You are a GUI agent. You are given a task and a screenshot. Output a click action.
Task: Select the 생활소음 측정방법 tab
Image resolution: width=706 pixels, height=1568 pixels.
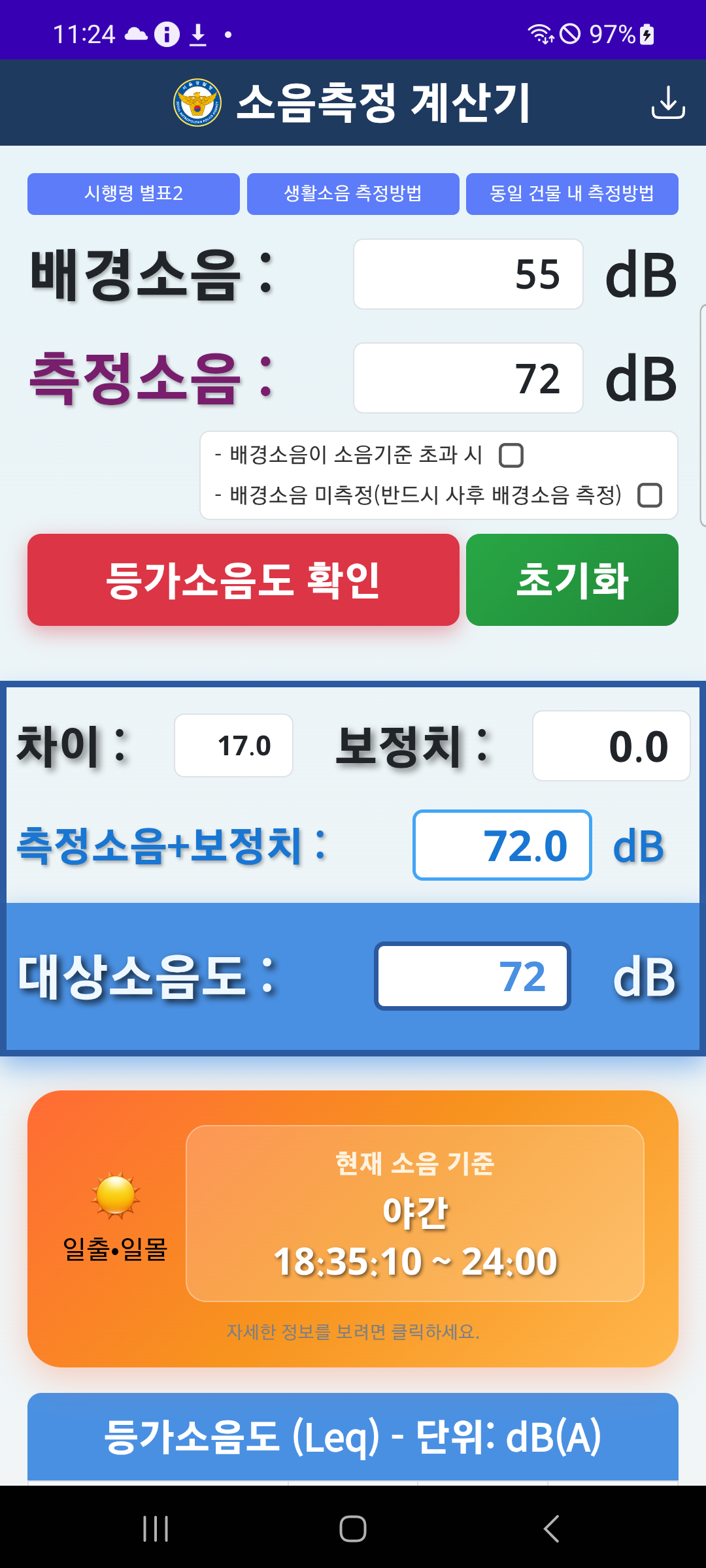[x=354, y=193]
